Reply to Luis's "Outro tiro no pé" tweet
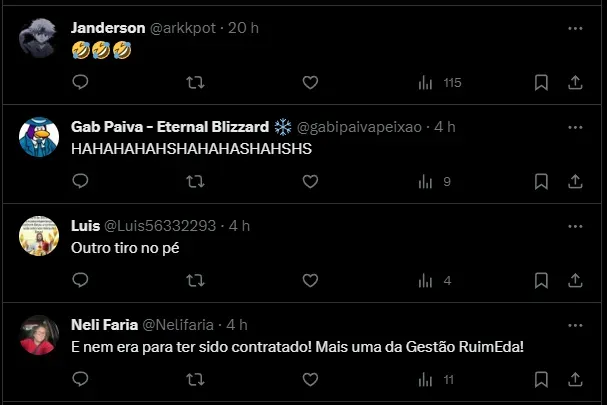The width and height of the screenshot is (607, 405). click(x=81, y=280)
